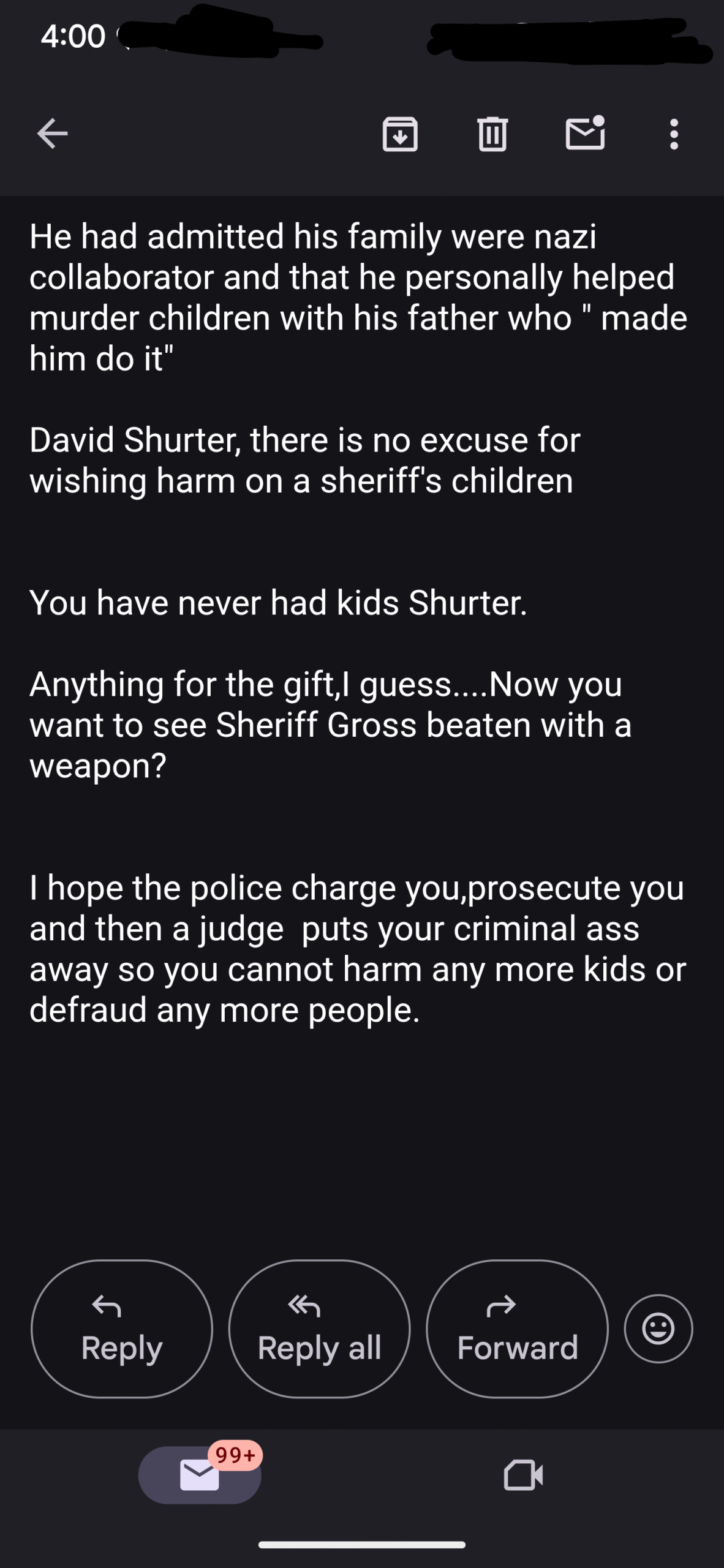Switch to the Meet video tab
The width and height of the screenshot is (724, 1568).
point(523,1475)
